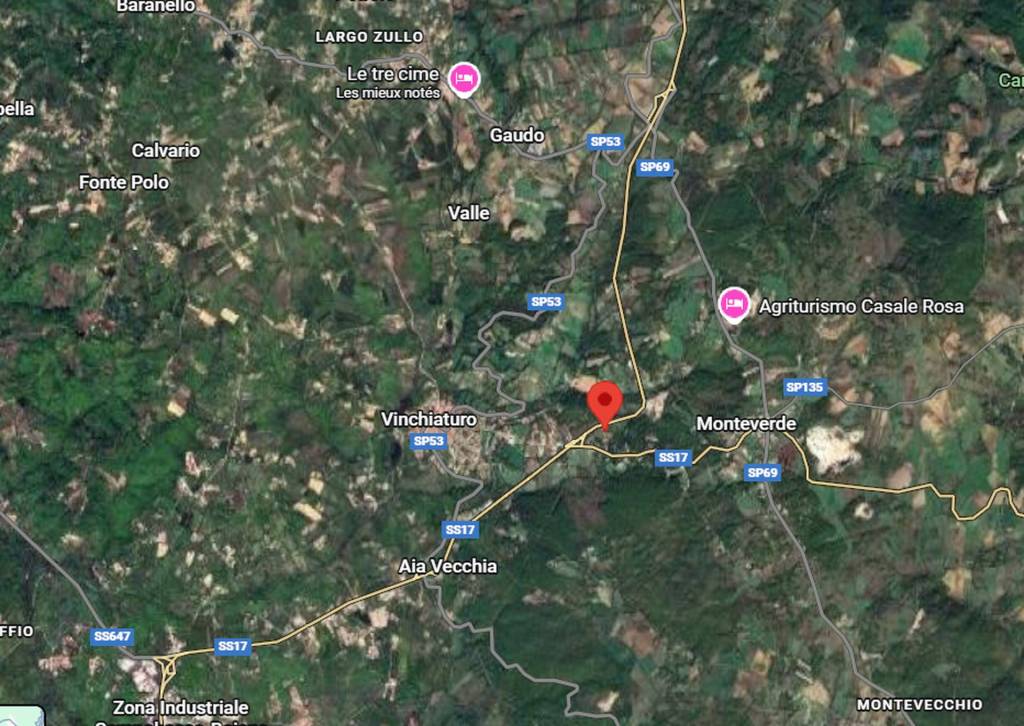Open the Agriturismo Casale Rosa hotel pin
Image resolution: width=1024 pixels, height=726 pixels.
click(x=734, y=304)
